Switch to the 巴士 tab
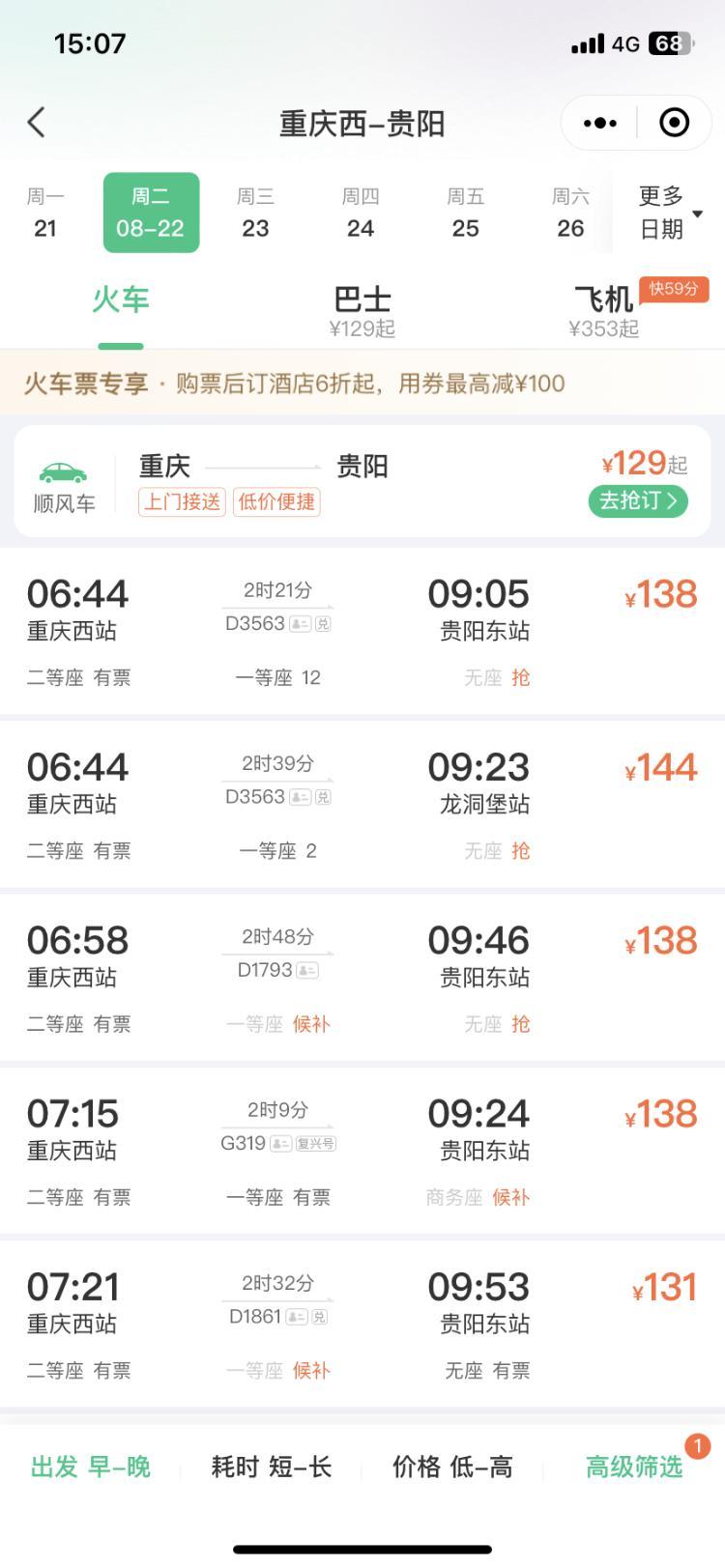Screen dimensions: 725x1568 coord(362,311)
